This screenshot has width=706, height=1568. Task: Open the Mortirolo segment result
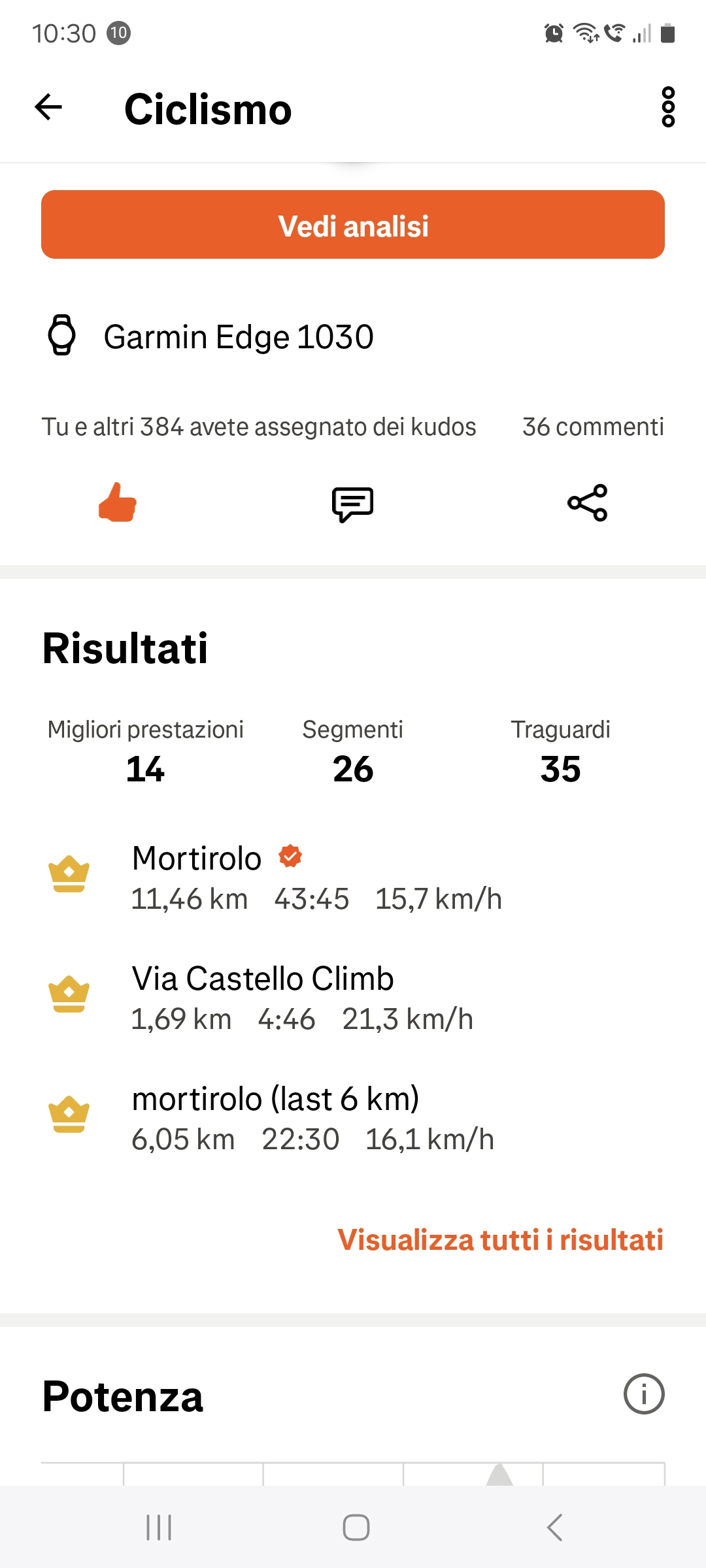(316, 877)
